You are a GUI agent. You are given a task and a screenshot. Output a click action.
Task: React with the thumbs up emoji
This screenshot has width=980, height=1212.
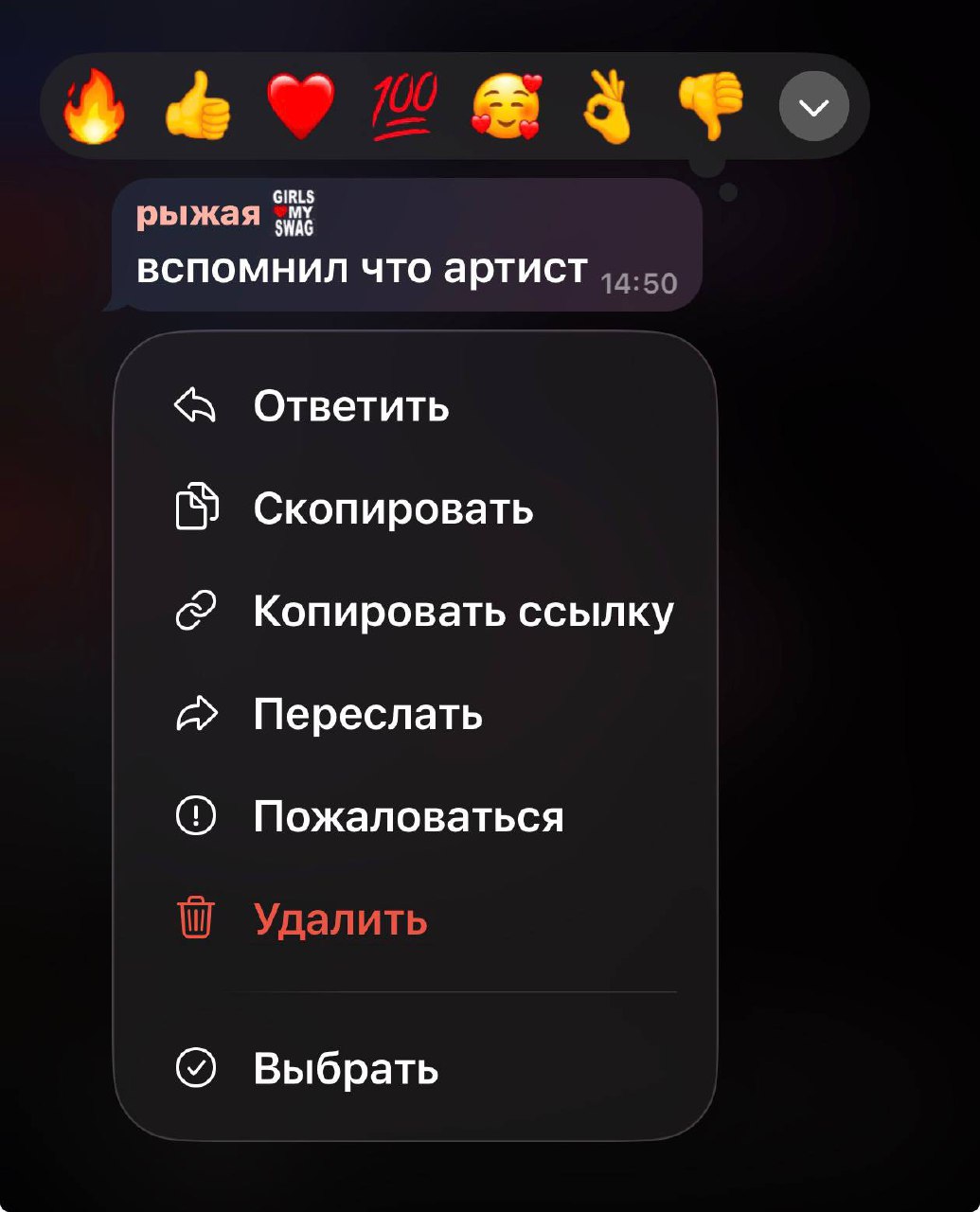coord(197,107)
